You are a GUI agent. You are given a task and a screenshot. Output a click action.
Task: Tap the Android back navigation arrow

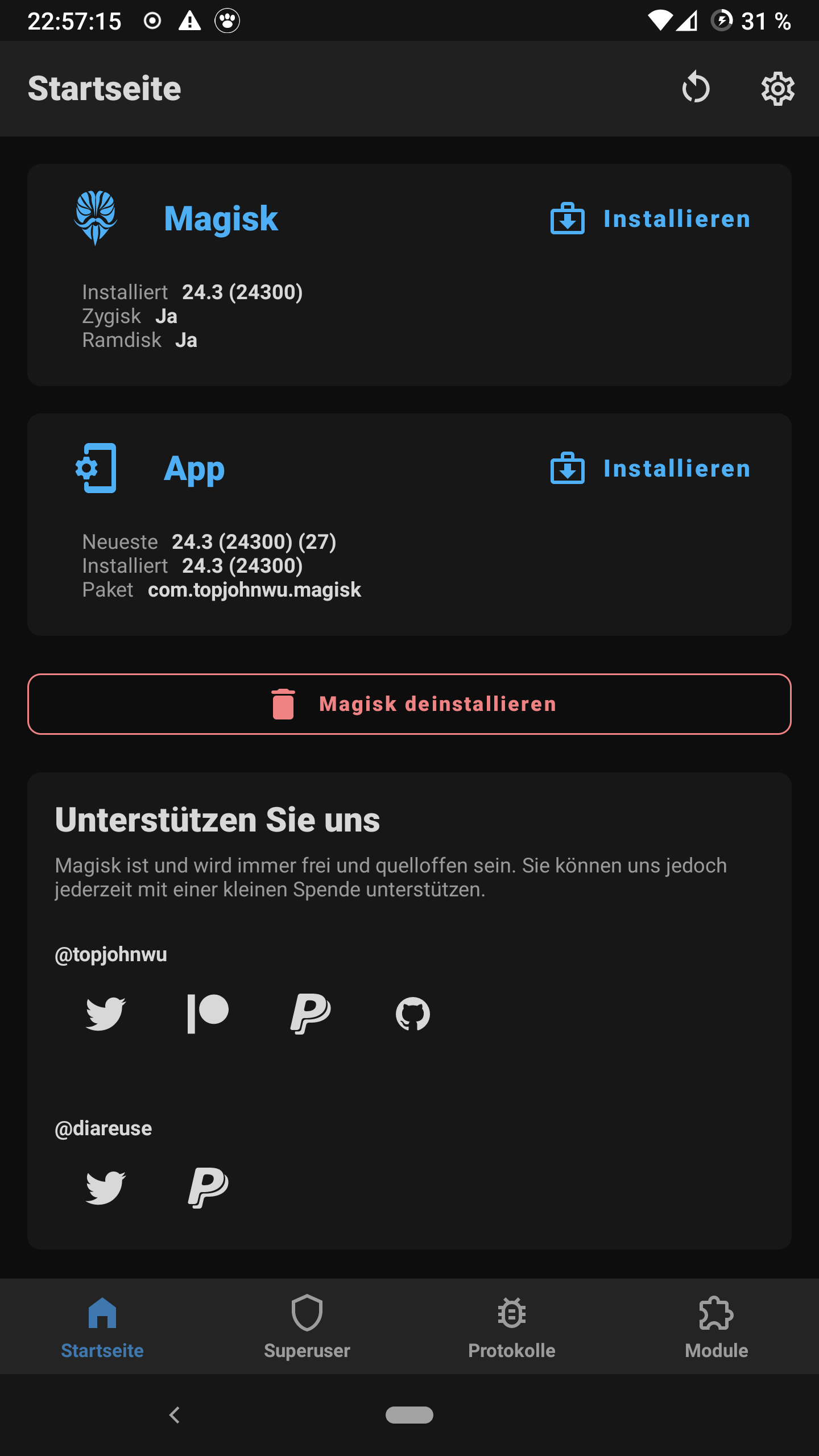pyautogui.click(x=174, y=1416)
